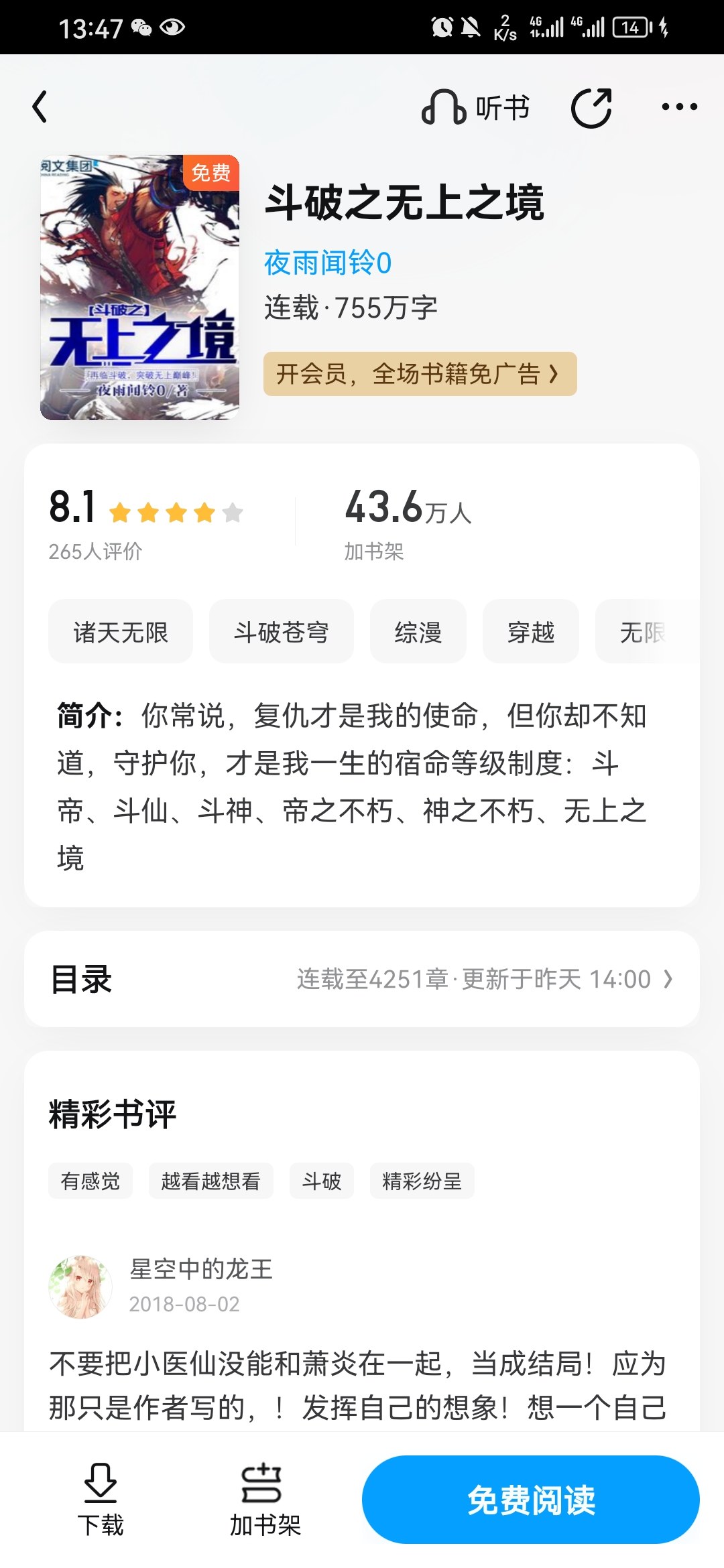Open the three-dot overflow menu
The image size is (724, 1568).
pos(679,107)
